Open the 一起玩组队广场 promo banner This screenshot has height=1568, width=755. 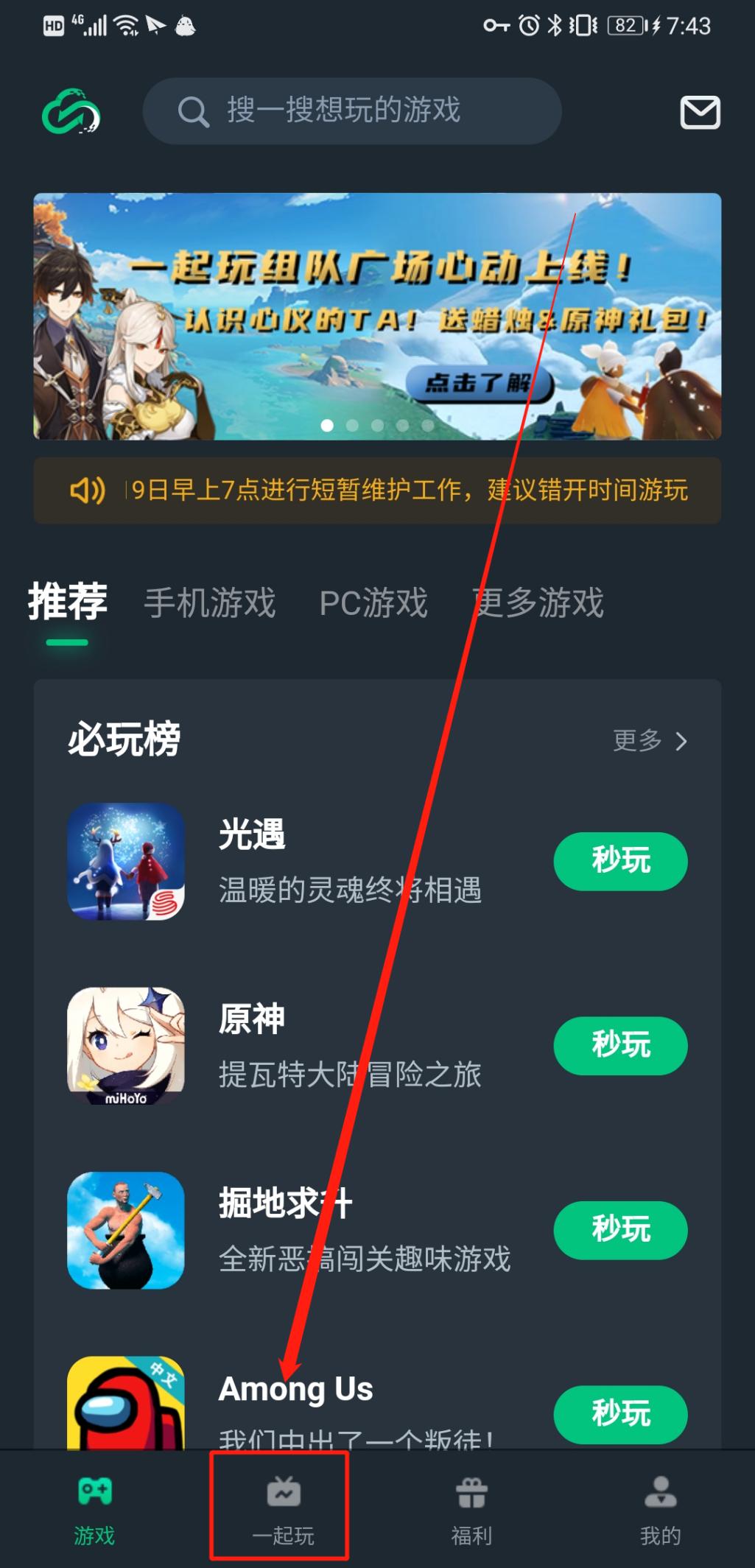pos(376,316)
